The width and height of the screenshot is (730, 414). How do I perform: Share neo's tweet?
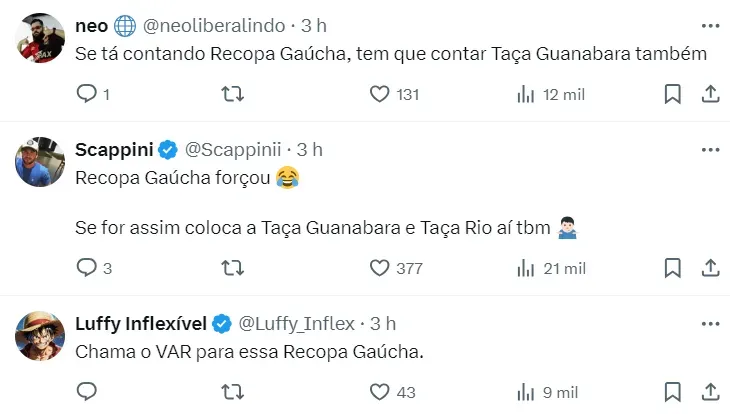(710, 94)
